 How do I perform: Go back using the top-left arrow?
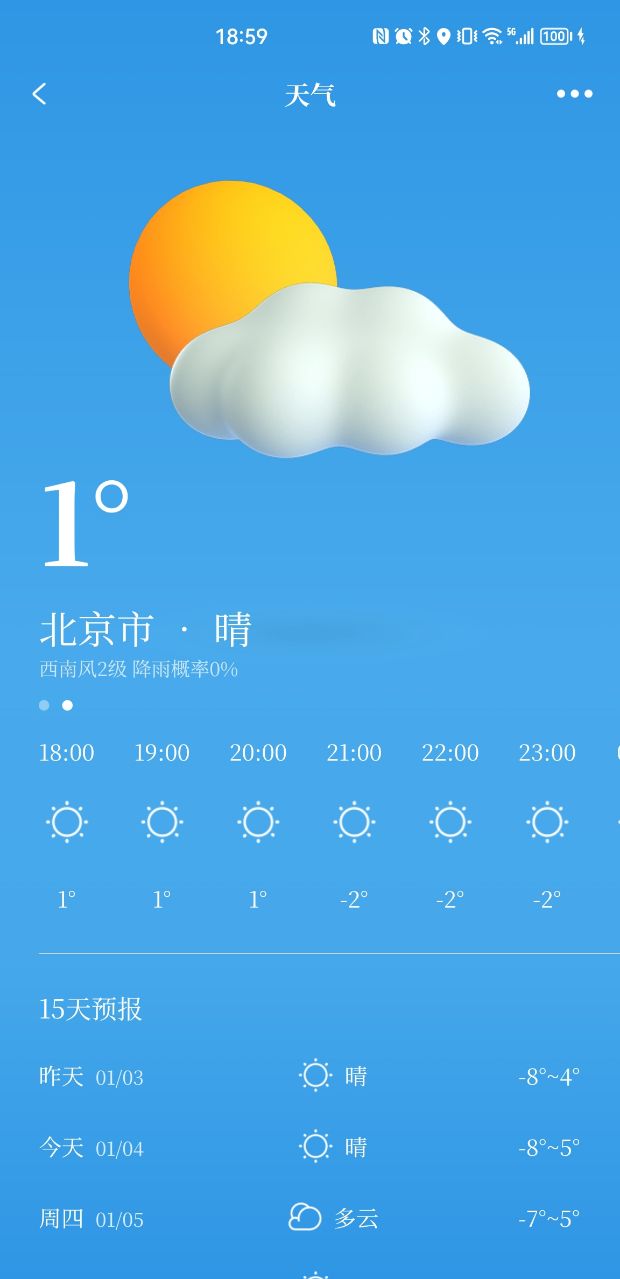point(40,94)
